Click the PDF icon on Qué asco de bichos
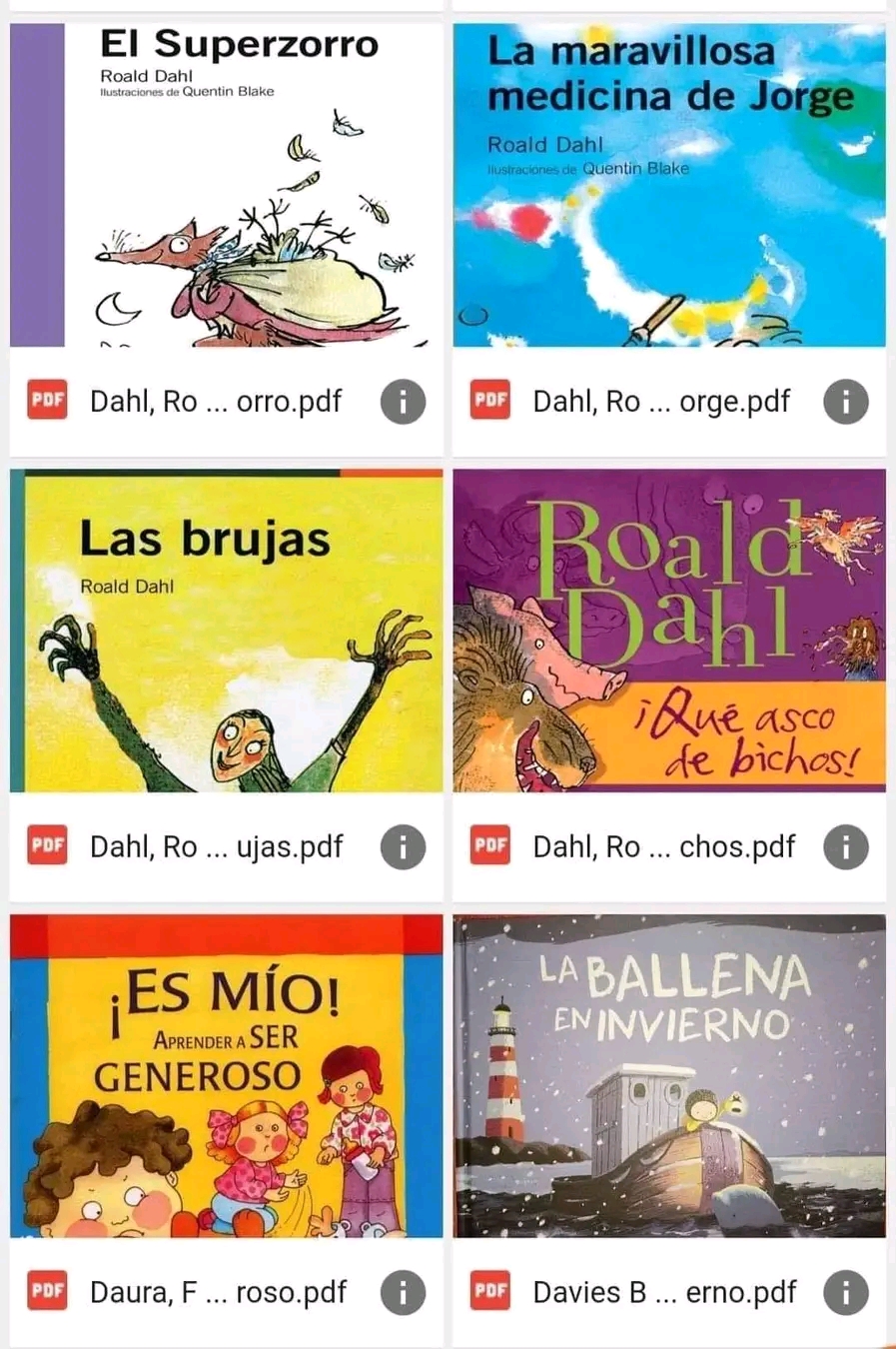The height and width of the screenshot is (1349, 896). coord(489,846)
